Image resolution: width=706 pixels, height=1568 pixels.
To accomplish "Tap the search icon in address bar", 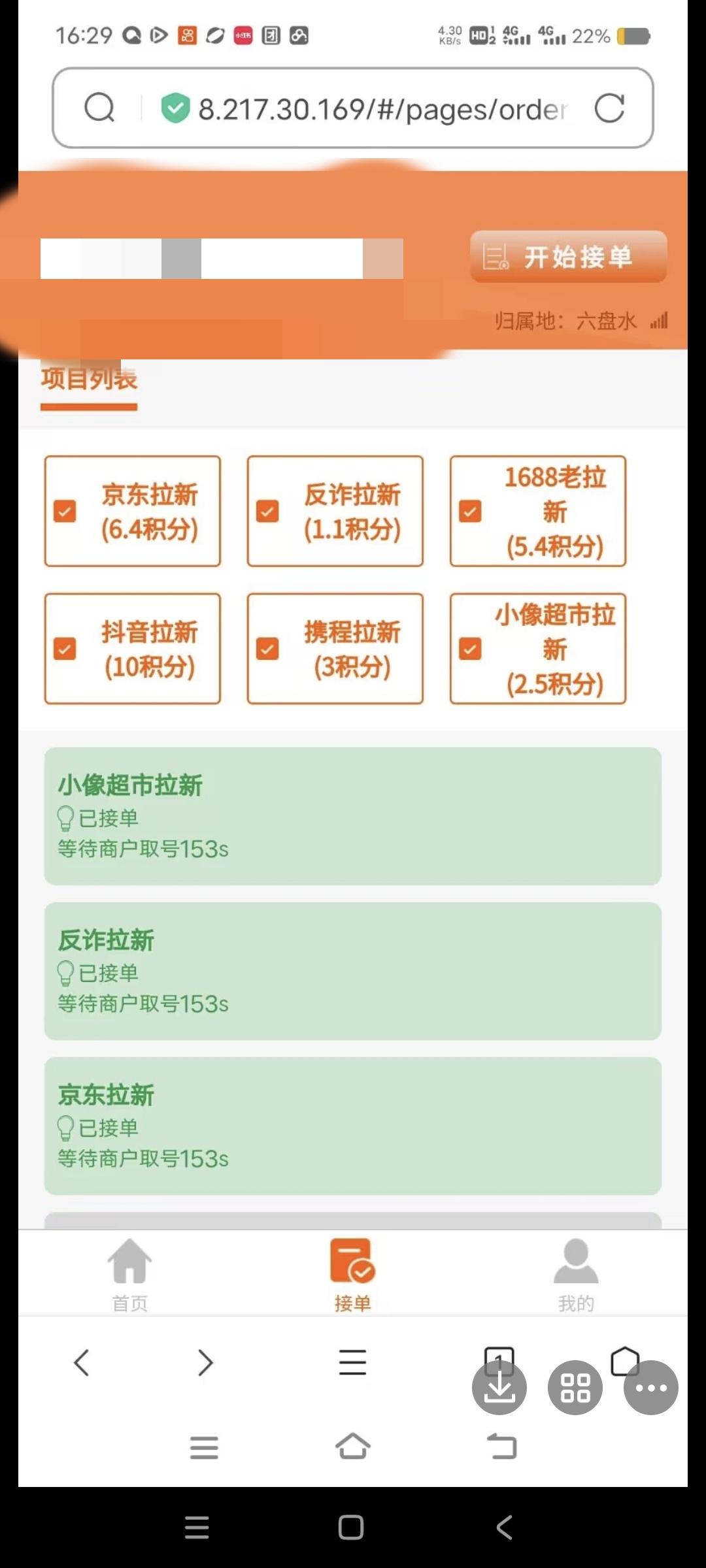I will click(99, 108).
